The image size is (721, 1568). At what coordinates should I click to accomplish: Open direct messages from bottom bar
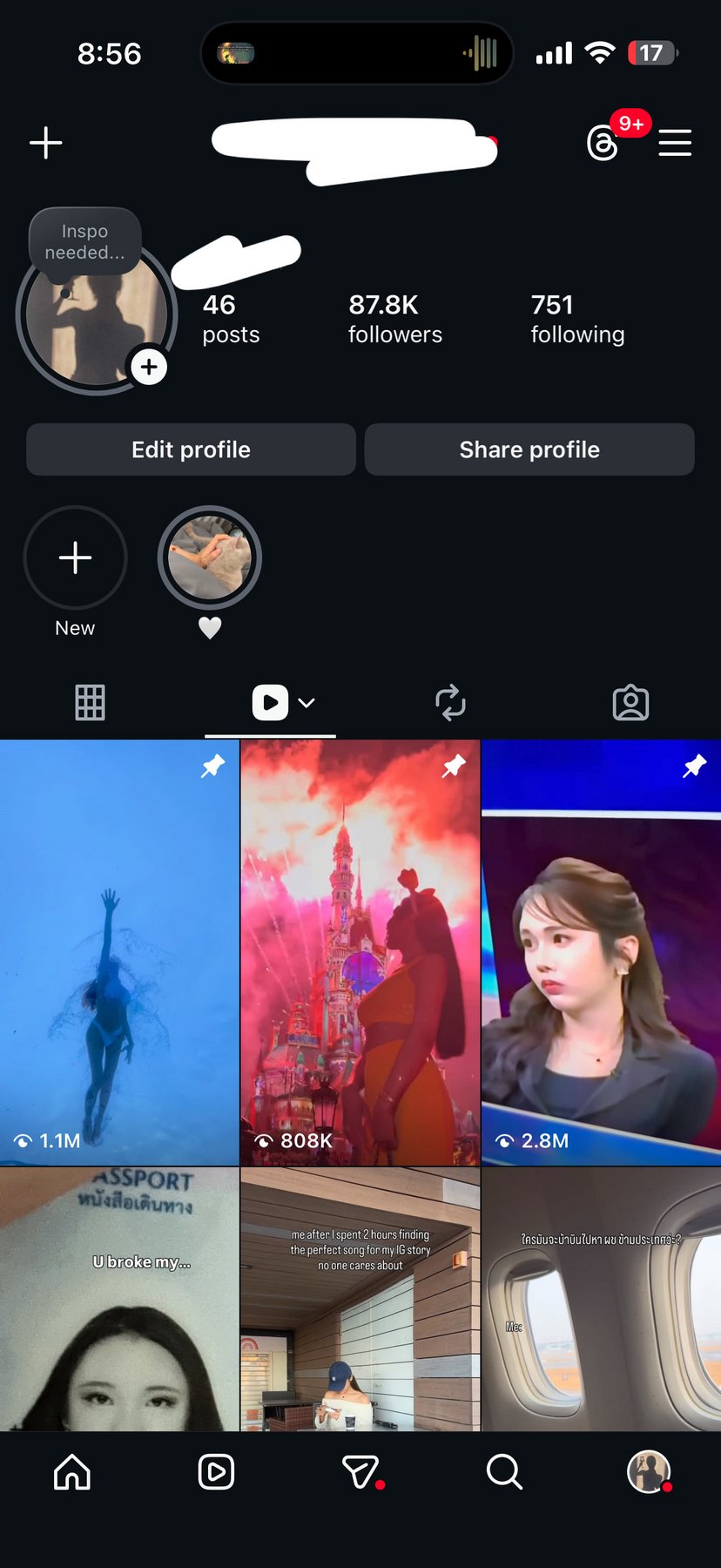coord(360,1472)
